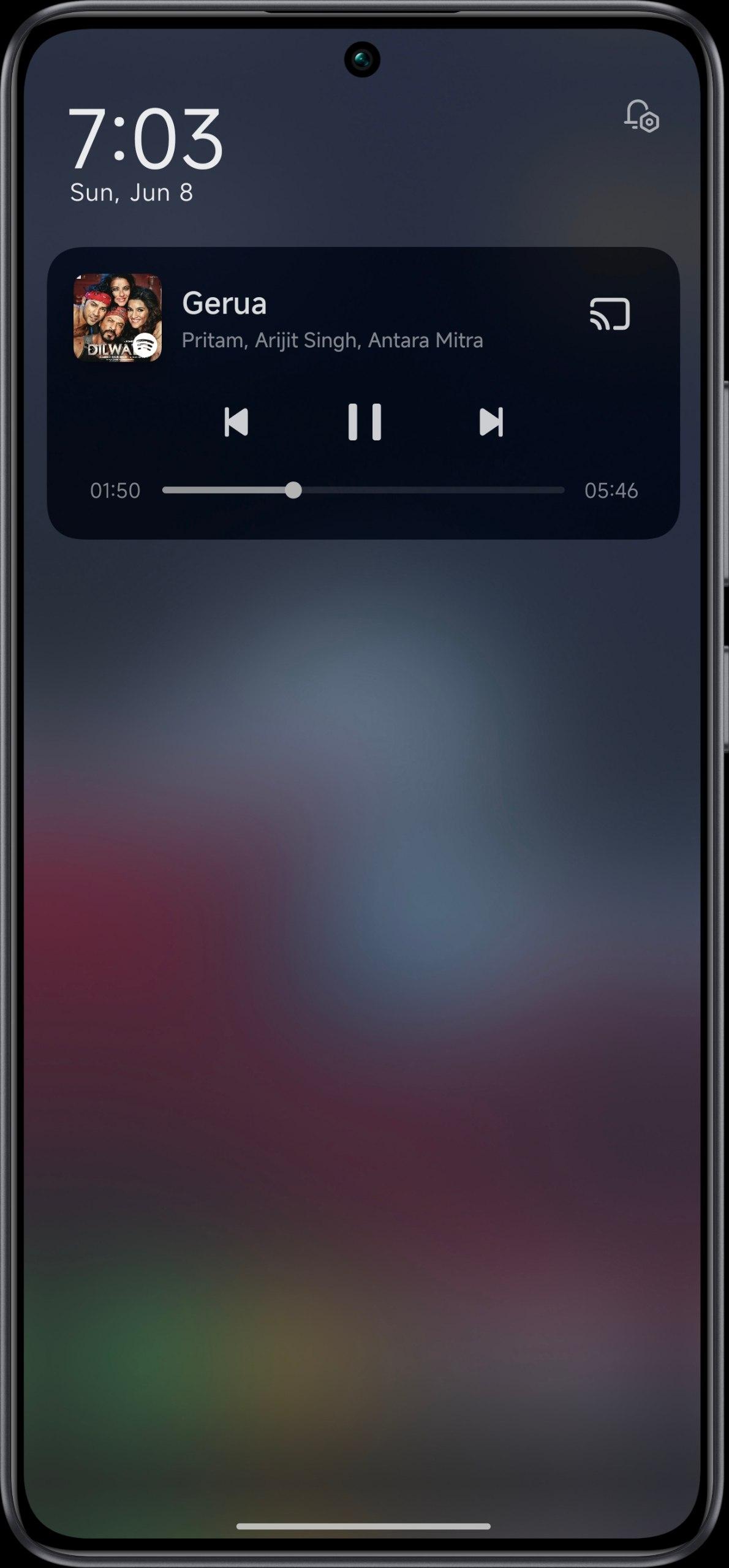The image size is (729, 1568).
Task: Go back to the previous track
Action: tap(236, 422)
